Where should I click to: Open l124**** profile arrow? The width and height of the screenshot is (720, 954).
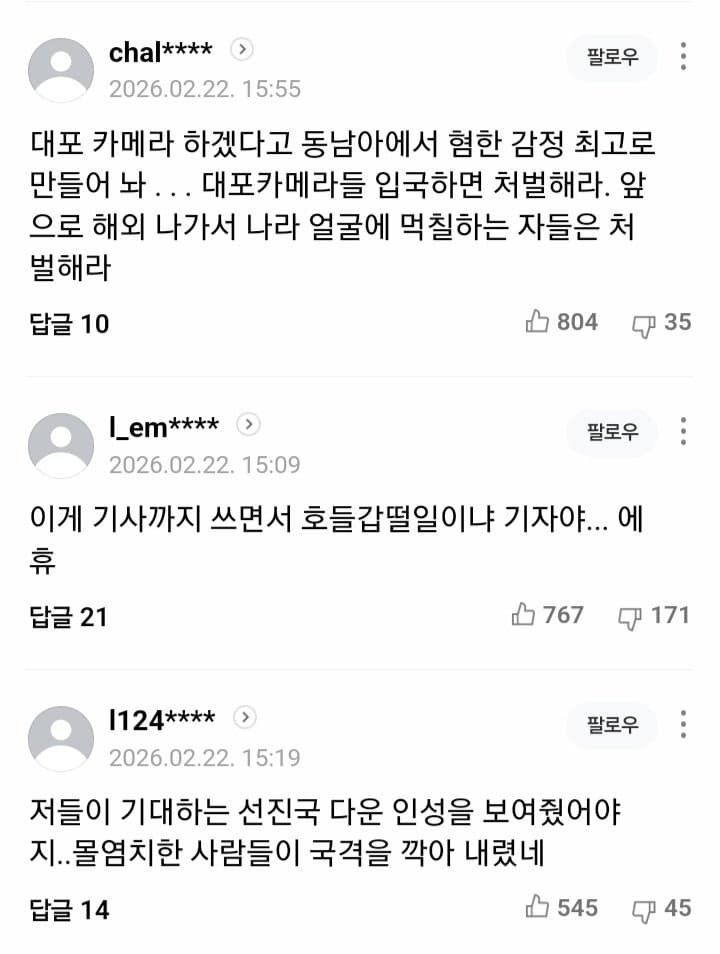pos(246,718)
